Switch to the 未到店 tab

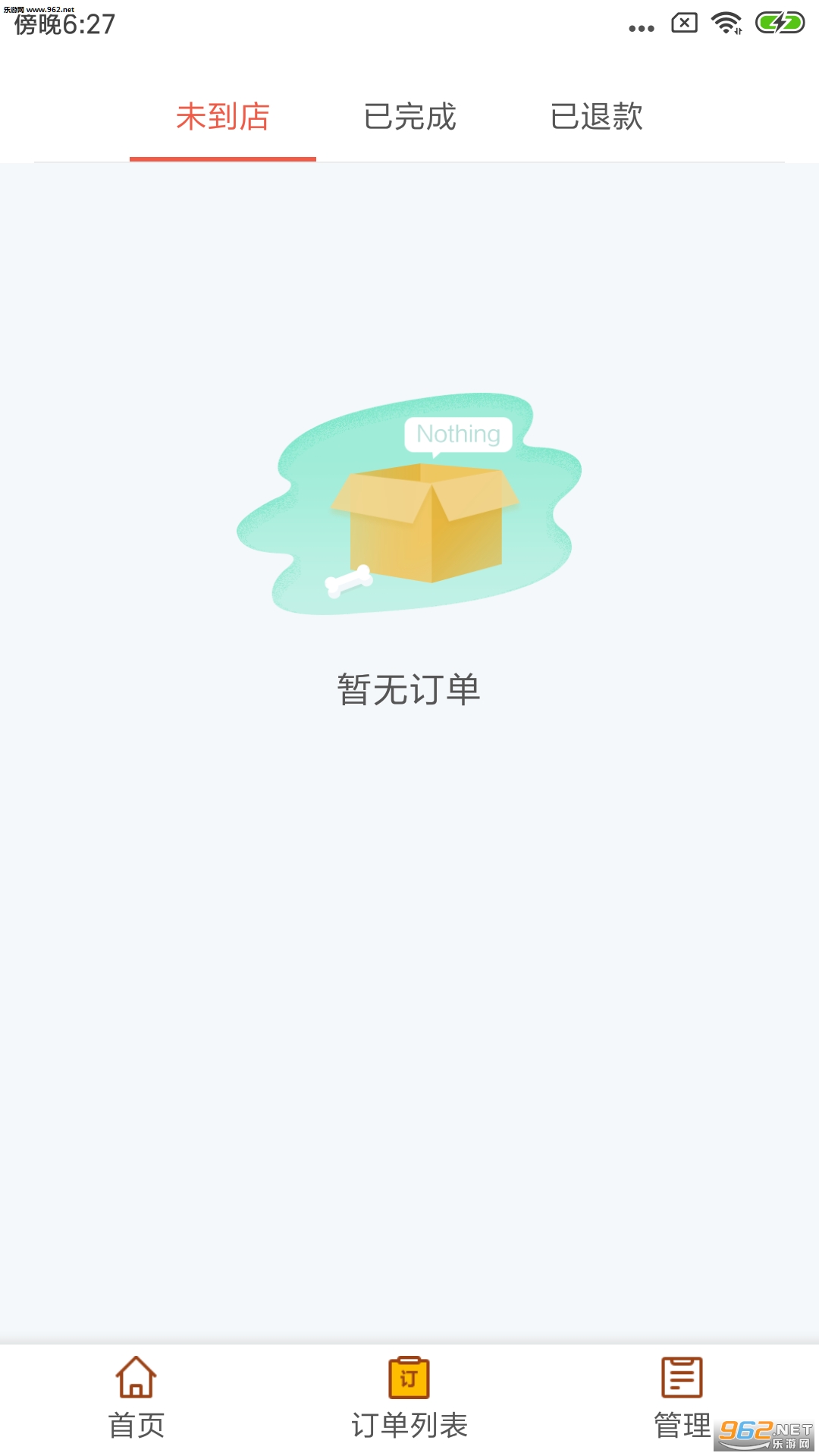[223, 118]
